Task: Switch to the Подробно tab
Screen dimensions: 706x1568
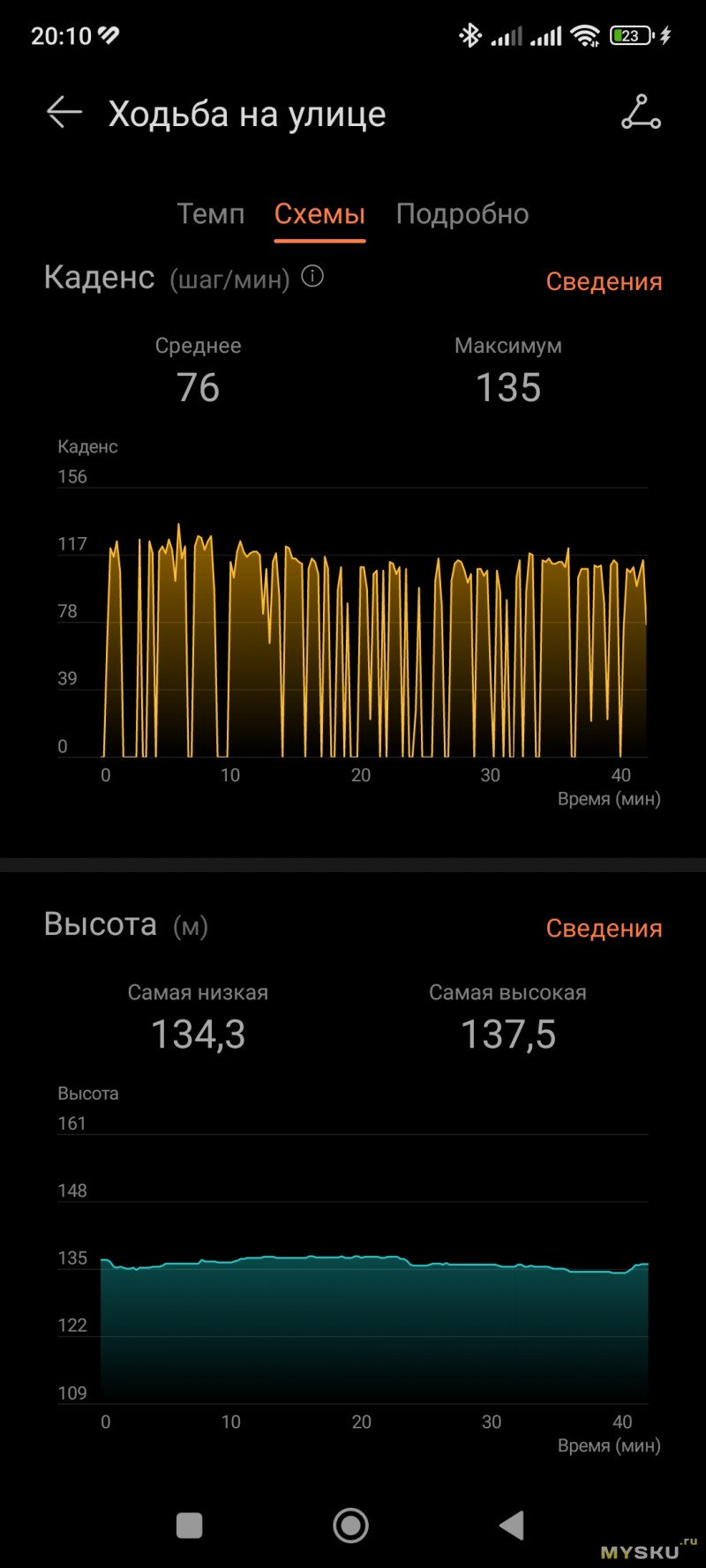Action: click(462, 214)
